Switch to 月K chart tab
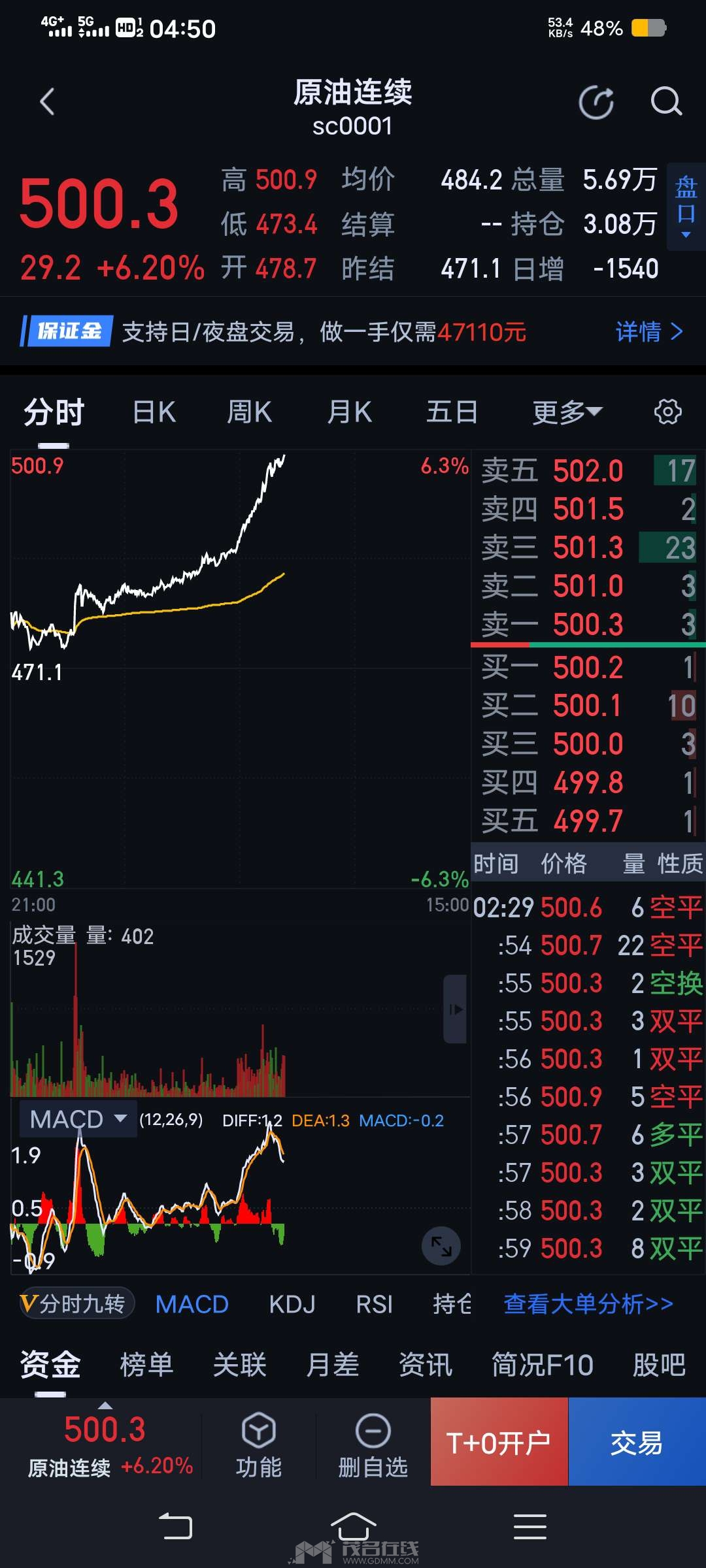Screen dimensions: 706x1568 [350, 412]
